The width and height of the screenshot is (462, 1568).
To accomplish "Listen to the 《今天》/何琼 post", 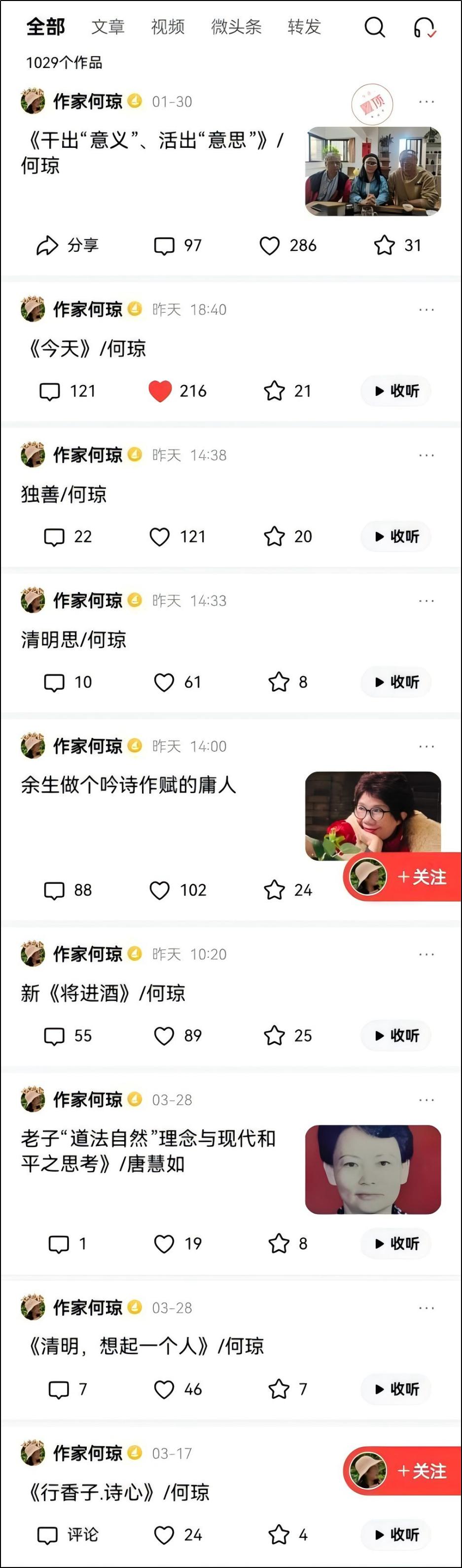I will tap(396, 391).
